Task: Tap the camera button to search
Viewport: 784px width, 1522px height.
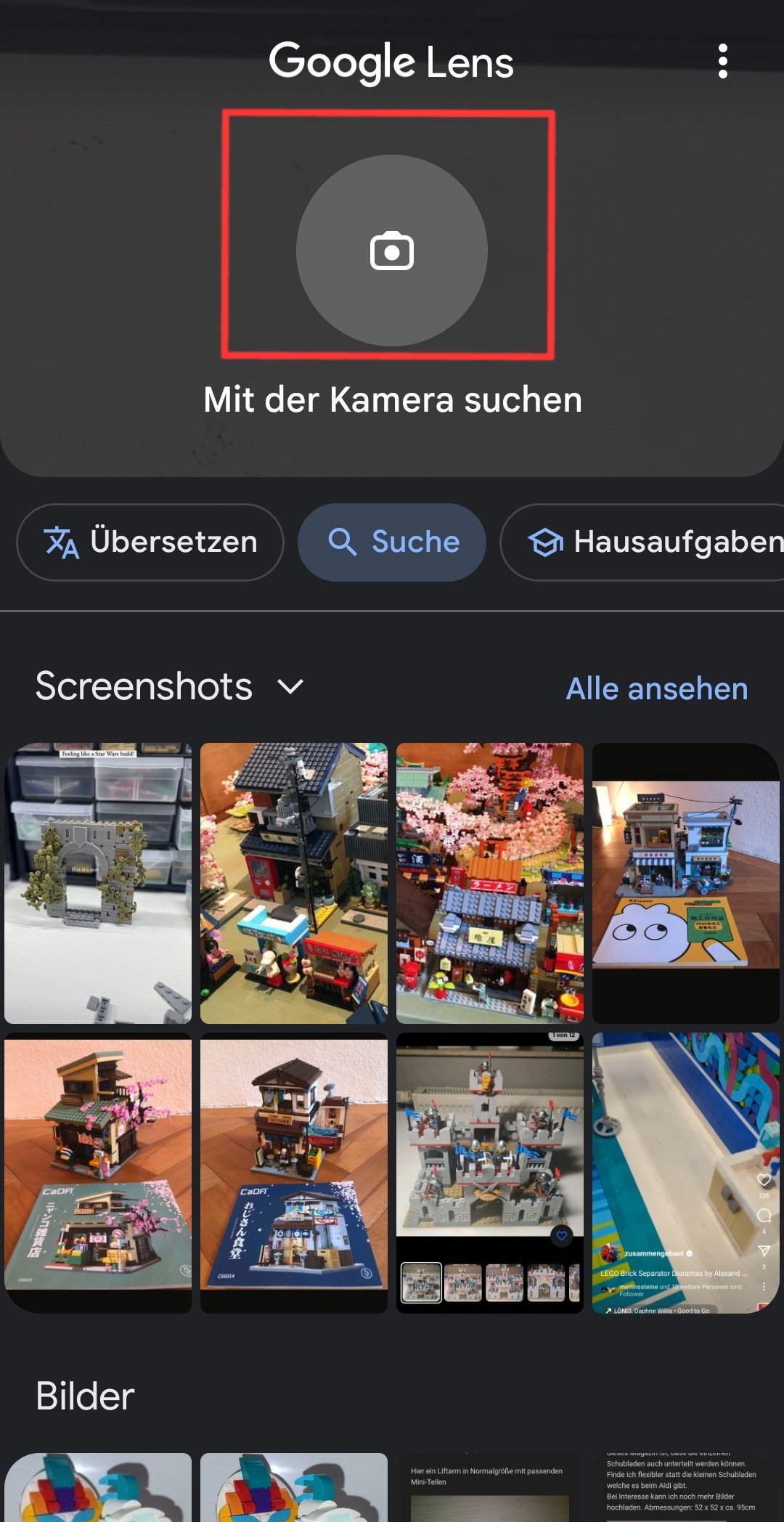Action: point(391,251)
